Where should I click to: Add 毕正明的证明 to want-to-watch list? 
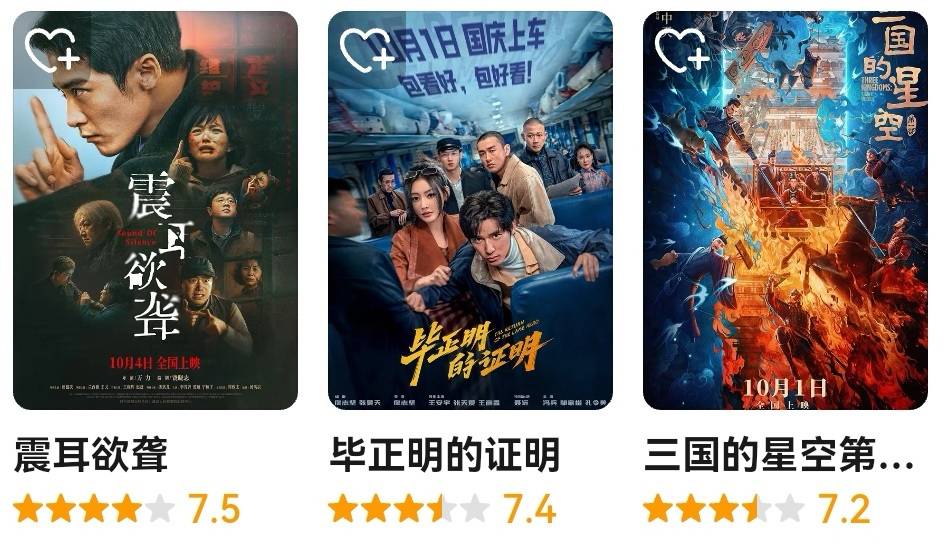(367, 49)
